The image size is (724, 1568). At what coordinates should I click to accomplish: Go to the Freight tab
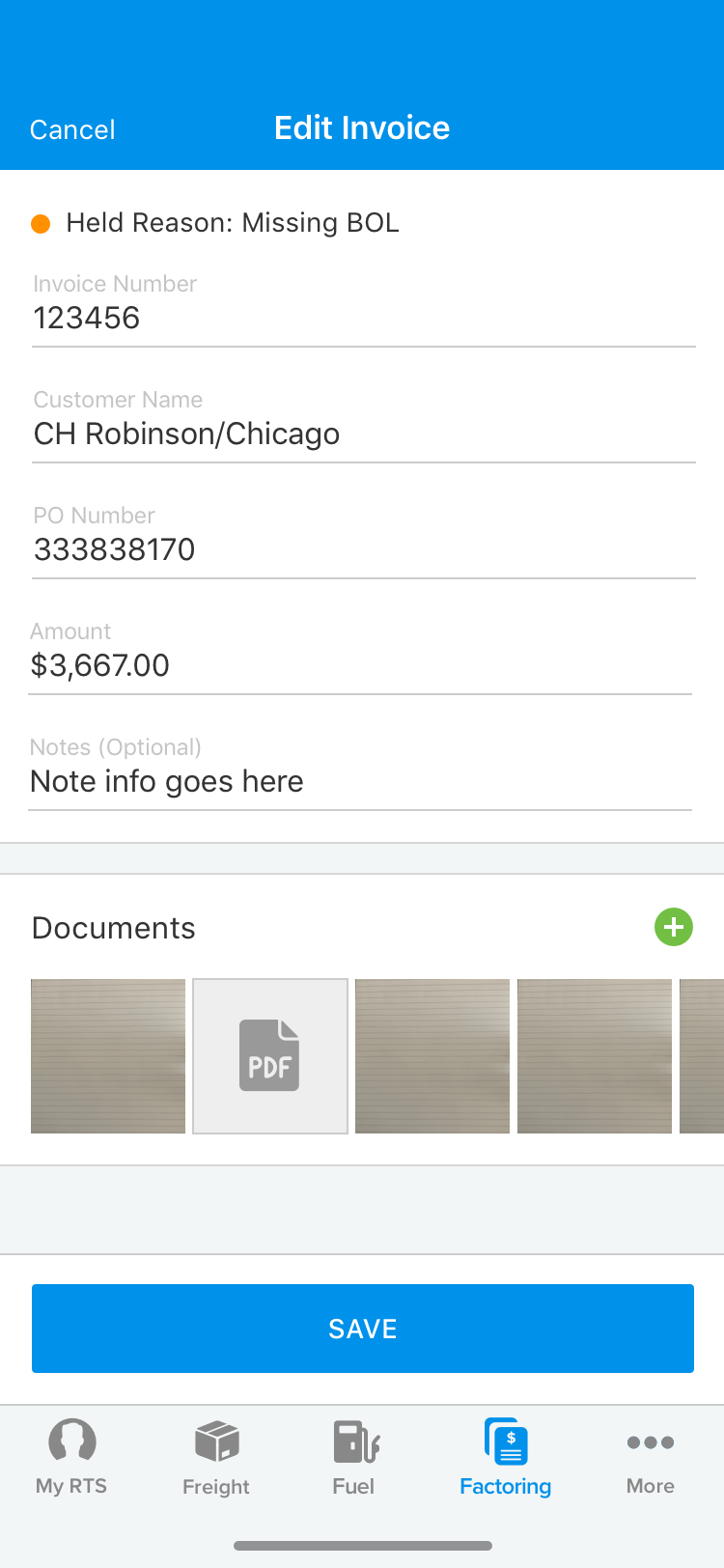216,1457
